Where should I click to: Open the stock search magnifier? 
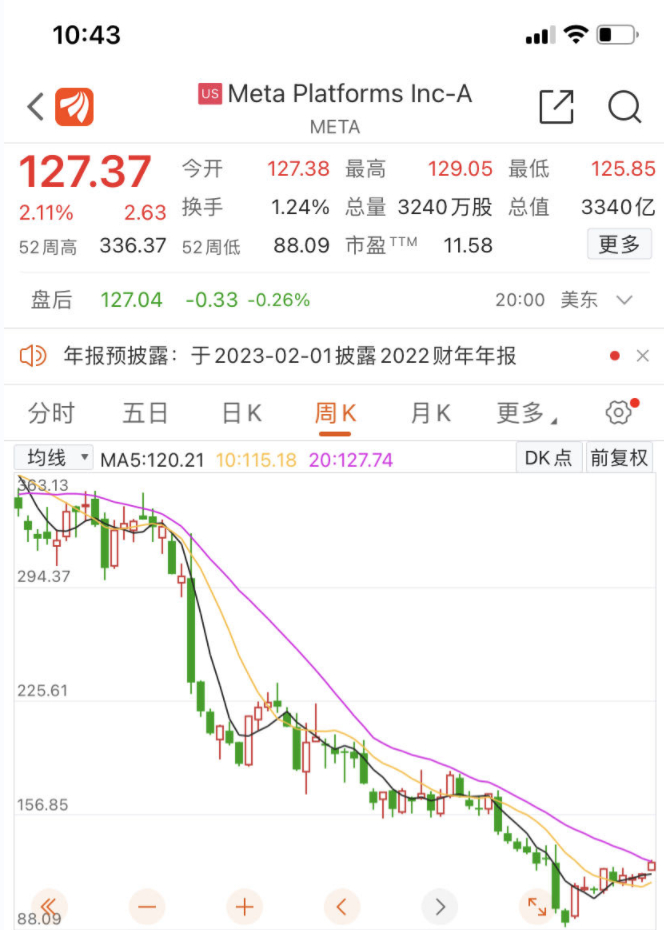tap(624, 106)
